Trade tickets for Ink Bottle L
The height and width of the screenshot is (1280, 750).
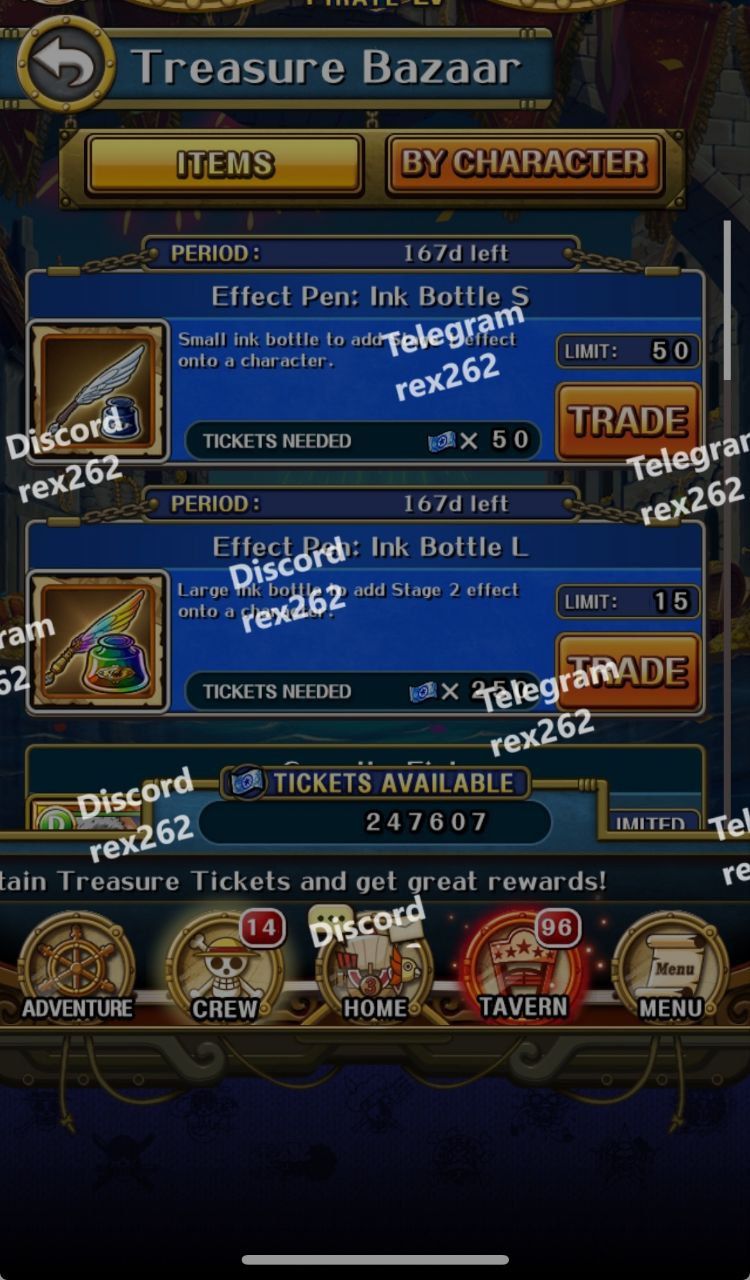click(628, 672)
